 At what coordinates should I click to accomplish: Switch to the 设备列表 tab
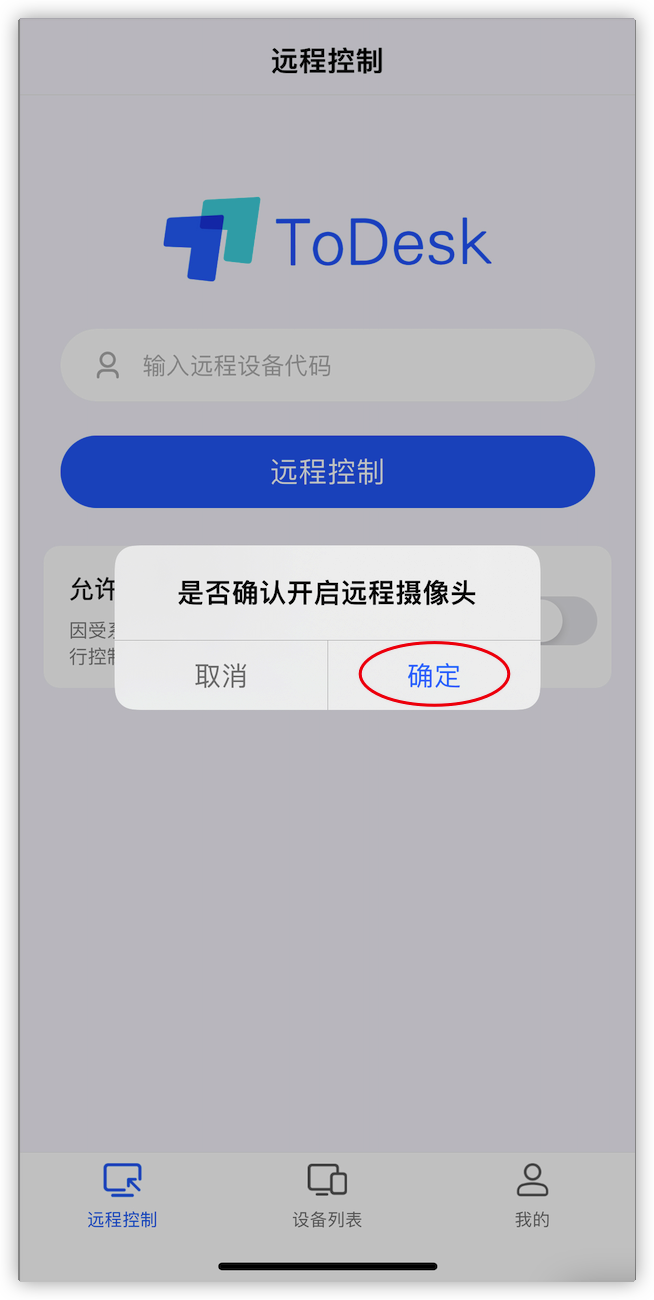click(327, 1196)
